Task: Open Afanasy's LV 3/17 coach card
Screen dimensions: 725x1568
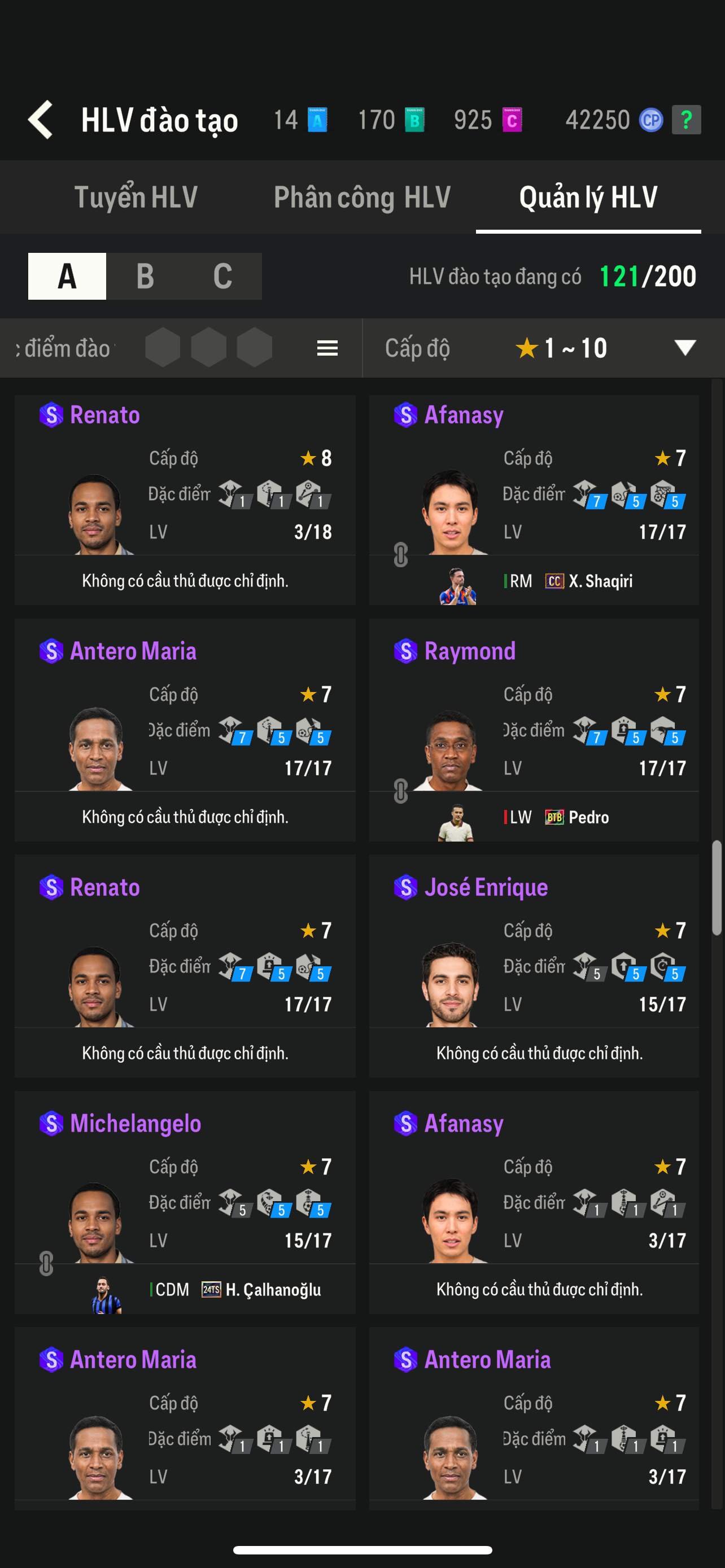Action: tap(534, 1202)
